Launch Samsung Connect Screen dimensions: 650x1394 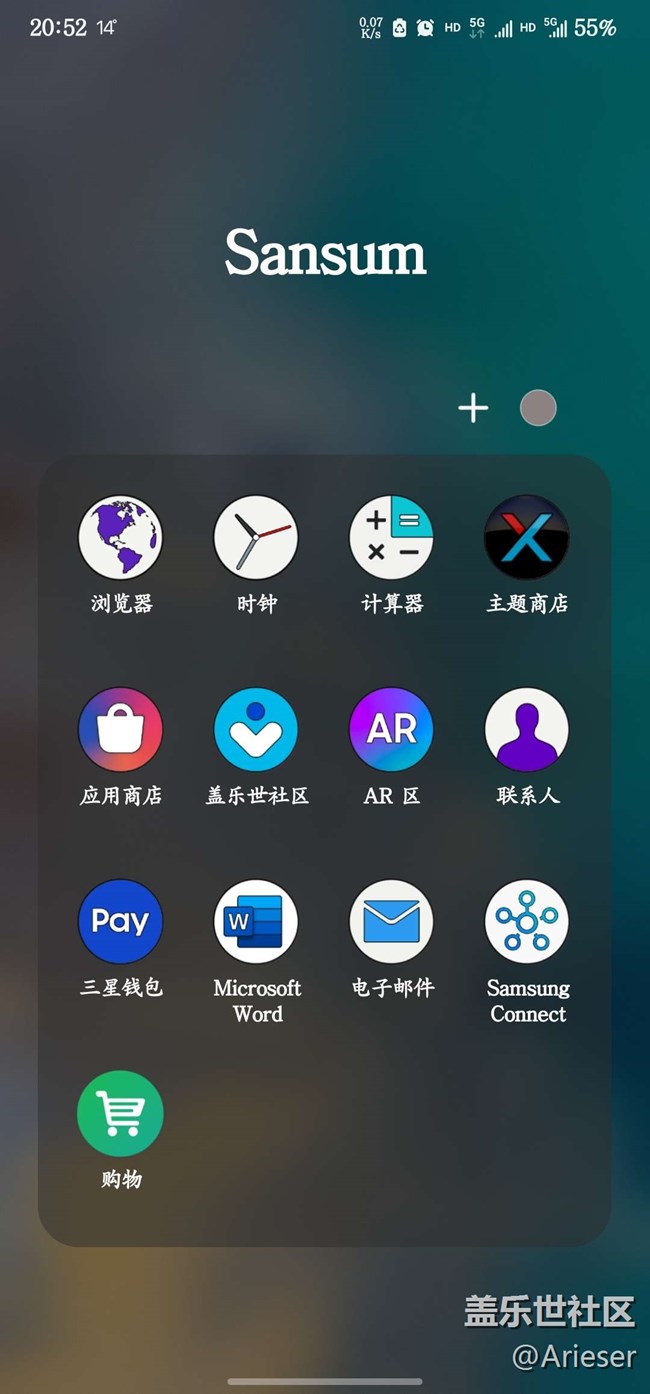tap(527, 921)
